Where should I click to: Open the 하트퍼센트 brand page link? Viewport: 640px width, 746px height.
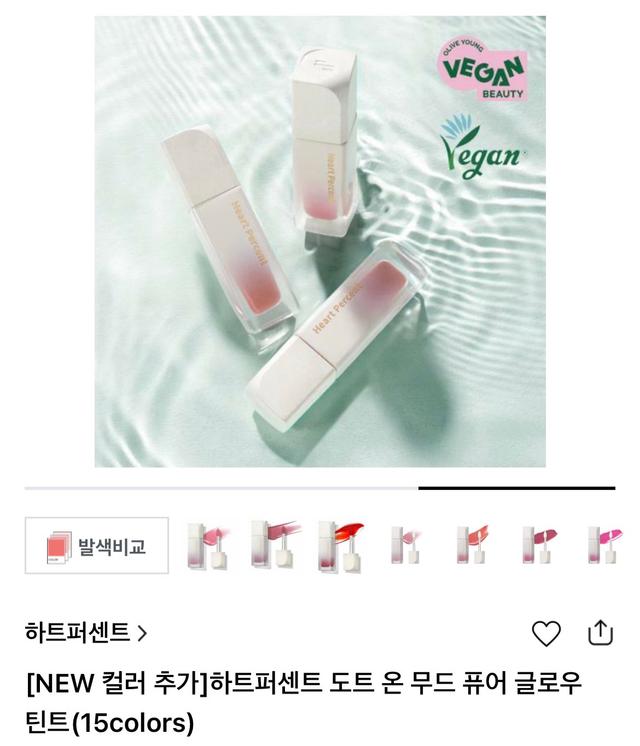point(86,632)
